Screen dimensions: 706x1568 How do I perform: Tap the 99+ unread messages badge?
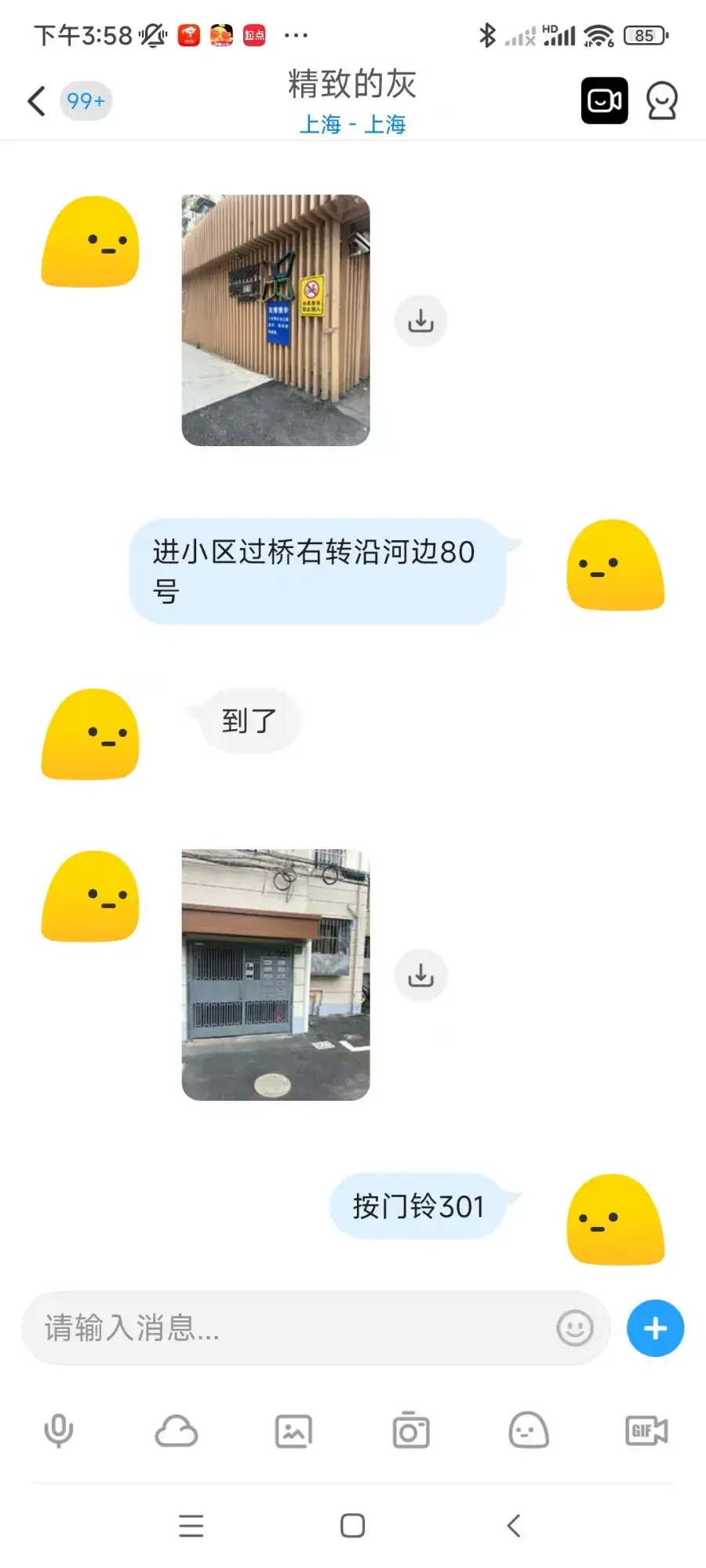(x=86, y=100)
